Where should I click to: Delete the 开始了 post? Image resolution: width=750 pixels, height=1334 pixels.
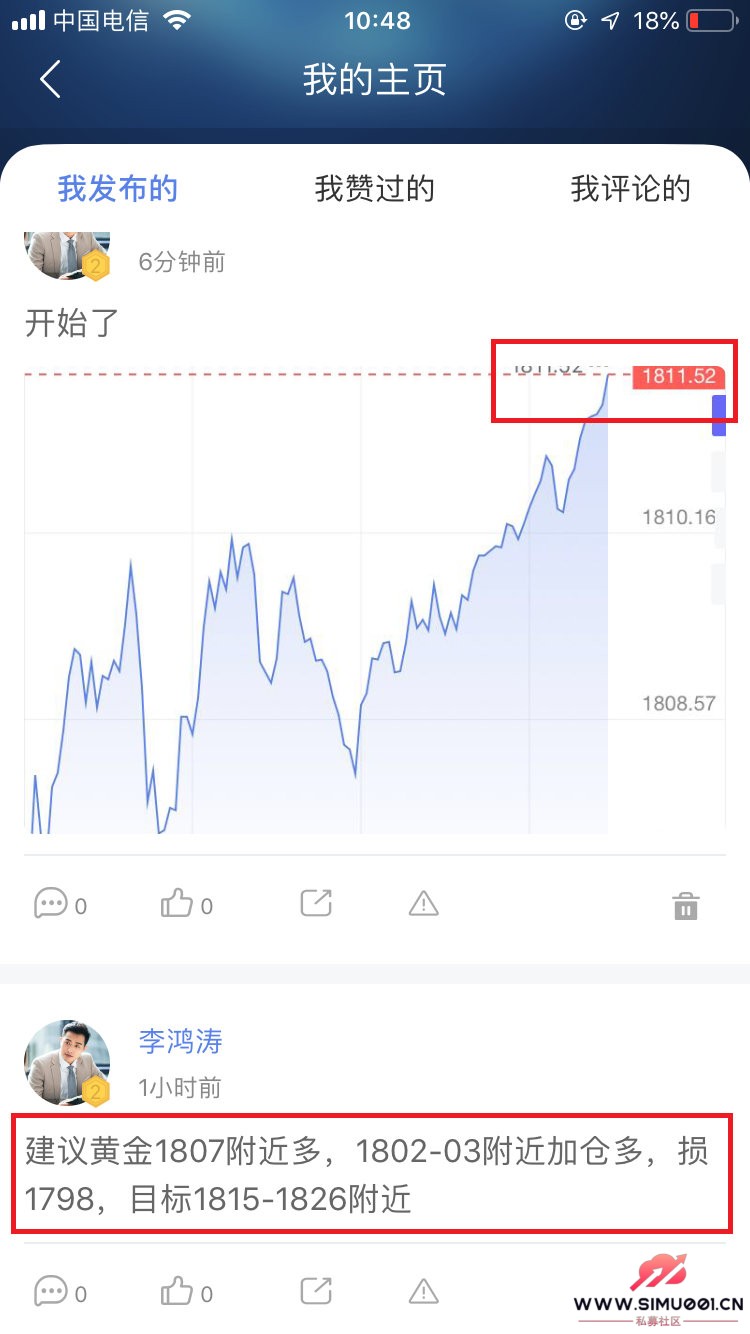(x=686, y=906)
